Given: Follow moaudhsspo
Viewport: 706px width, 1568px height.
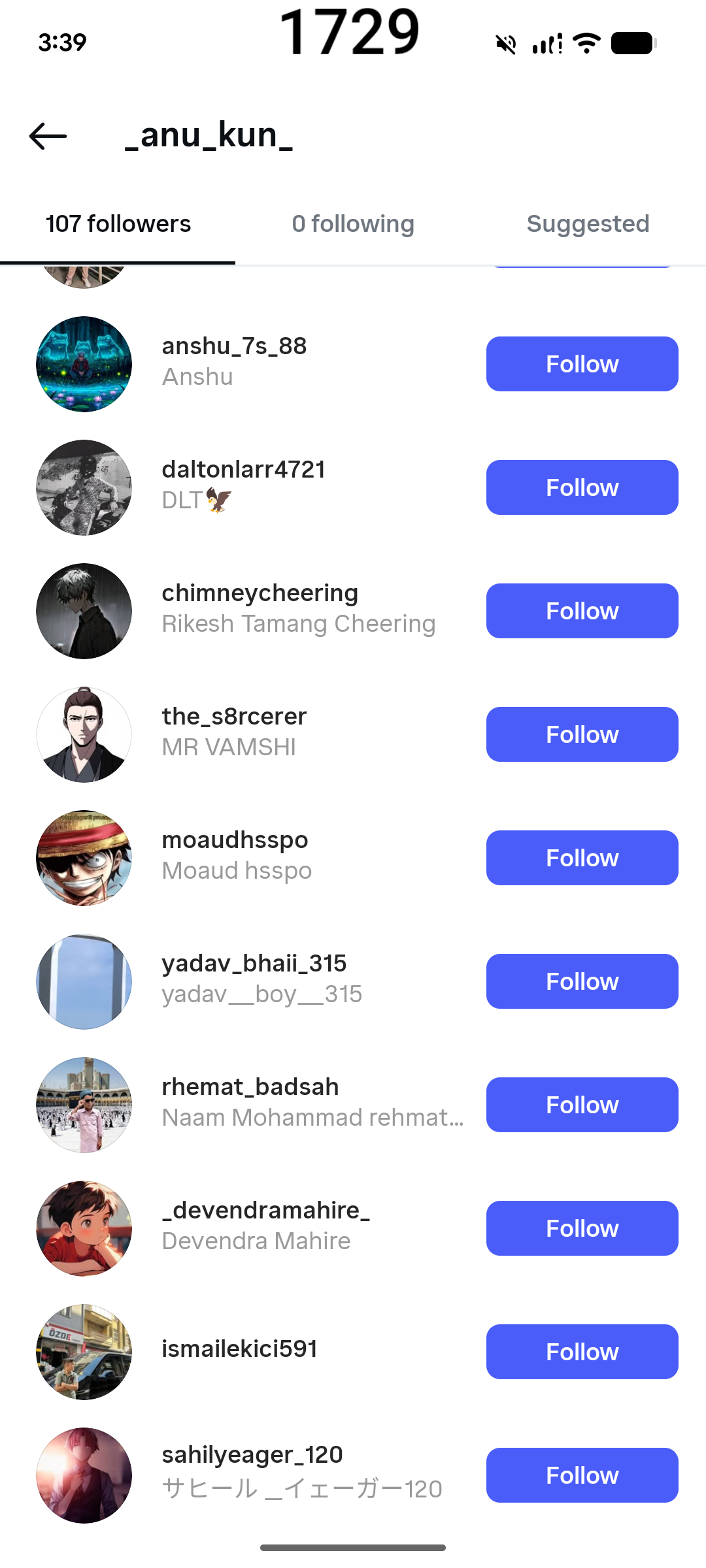Looking at the screenshot, I should (x=582, y=858).
